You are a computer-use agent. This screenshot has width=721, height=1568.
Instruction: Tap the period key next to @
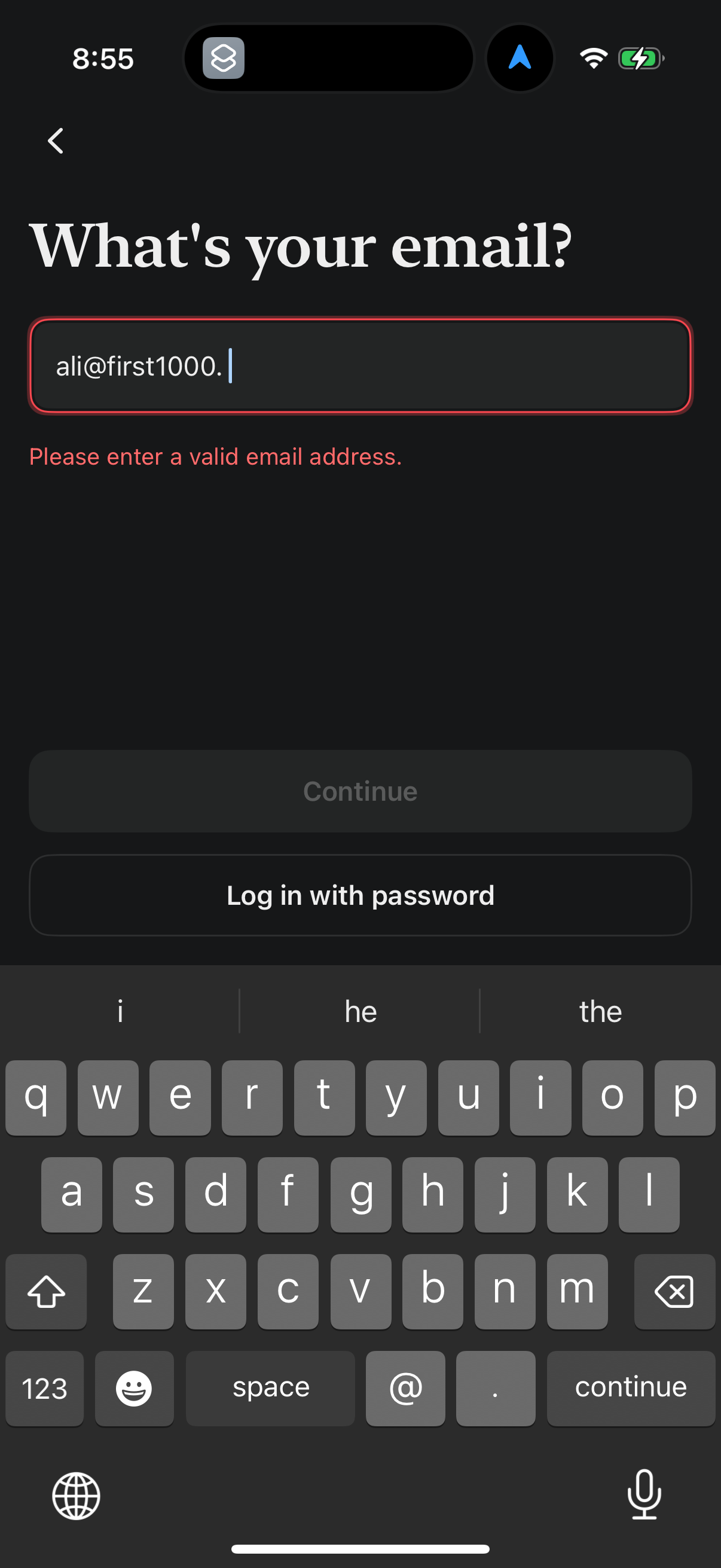pyautogui.click(x=496, y=1388)
